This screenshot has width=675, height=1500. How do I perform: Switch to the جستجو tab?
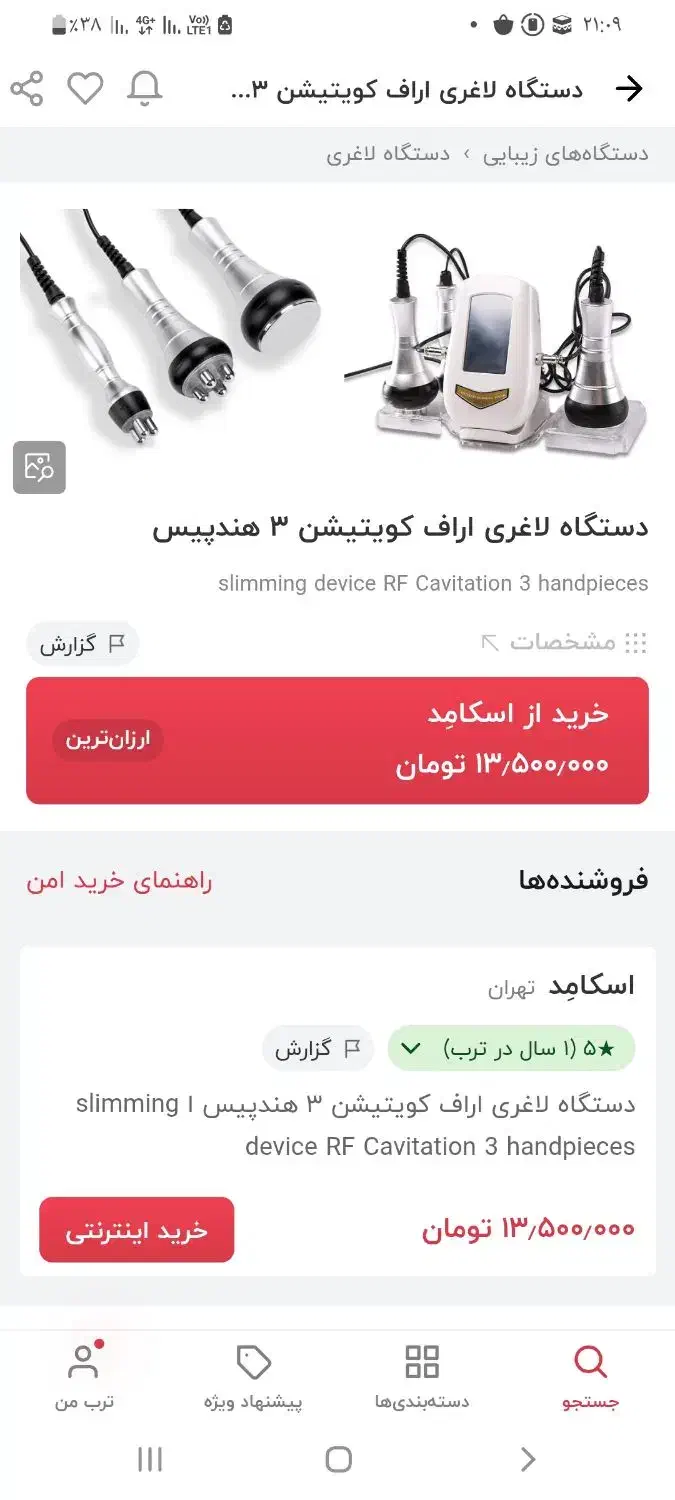point(591,1377)
